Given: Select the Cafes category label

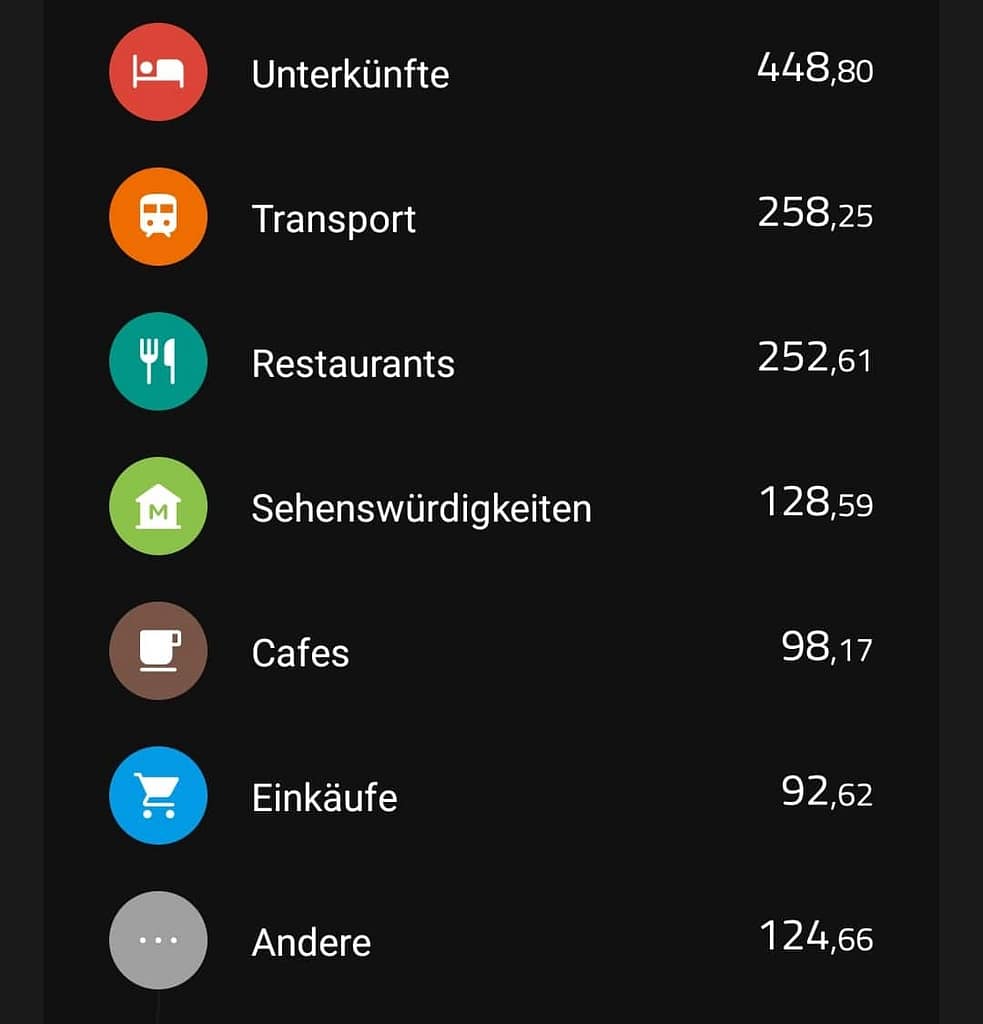Looking at the screenshot, I should pyautogui.click(x=299, y=652).
